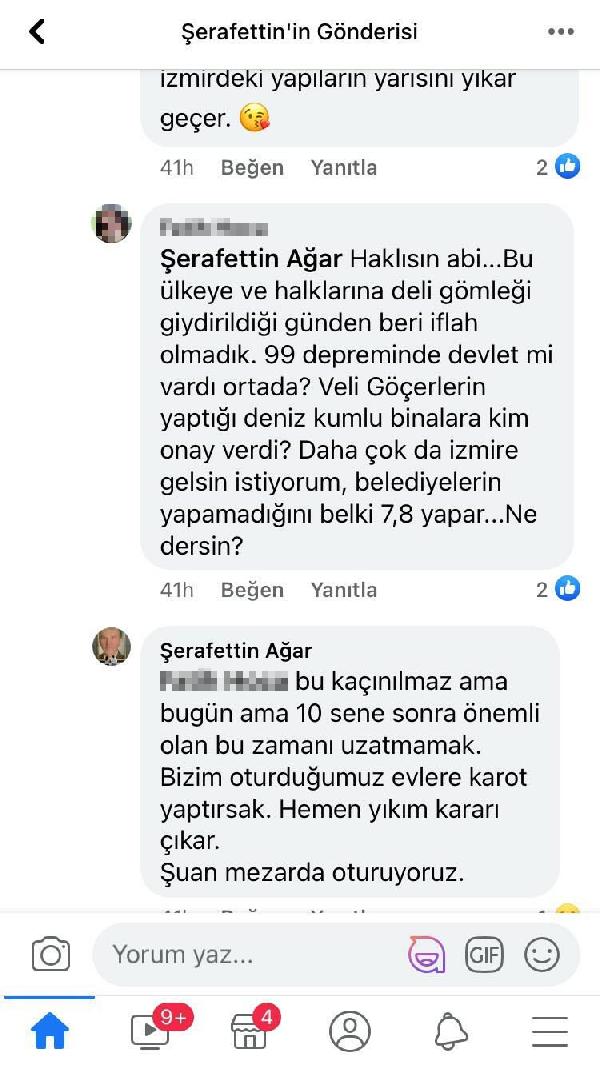
Task: Open the camera to attach a photo
Action: click(x=50, y=955)
